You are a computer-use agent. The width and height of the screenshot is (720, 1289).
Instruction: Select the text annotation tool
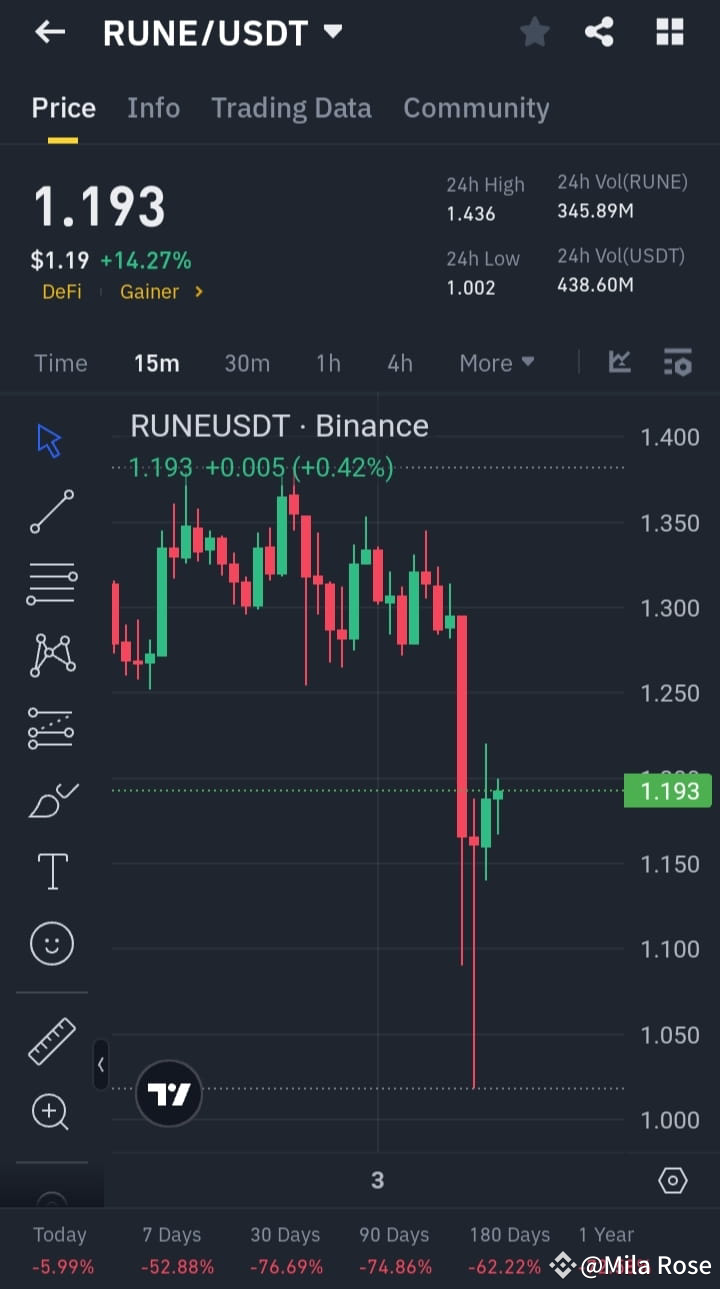pos(51,870)
